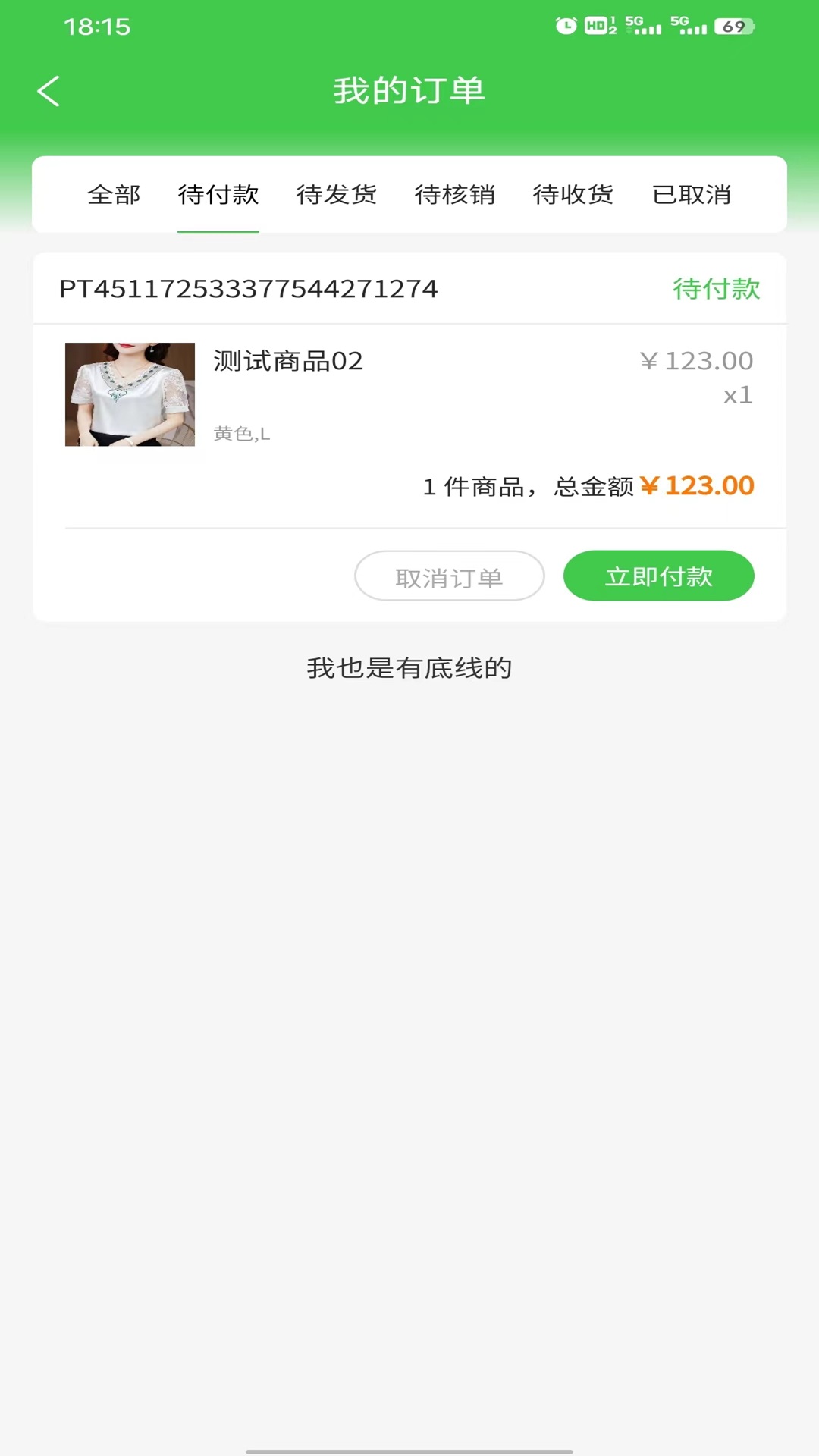819x1456 pixels.
Task: Show 待发货 orders
Action: [337, 195]
